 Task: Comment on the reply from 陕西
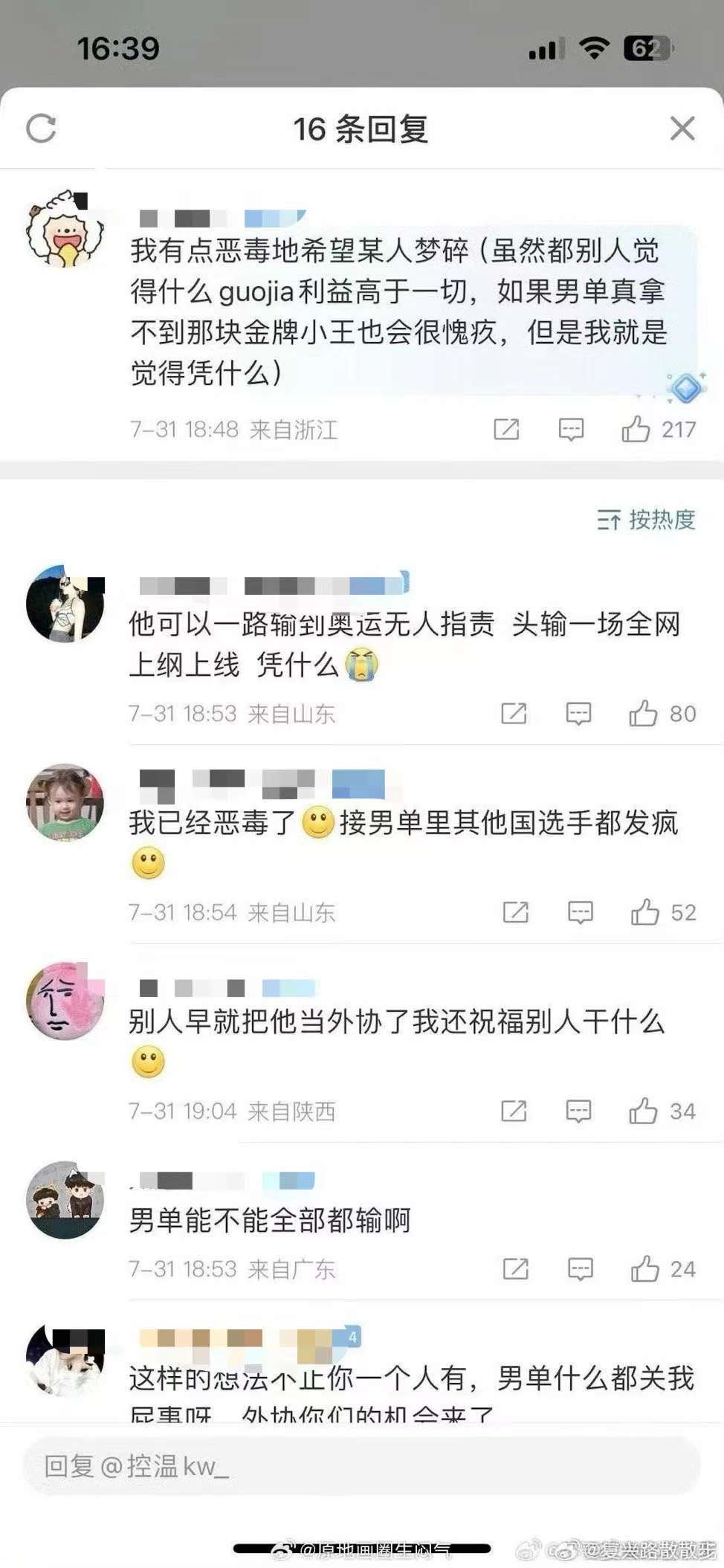point(578,1111)
